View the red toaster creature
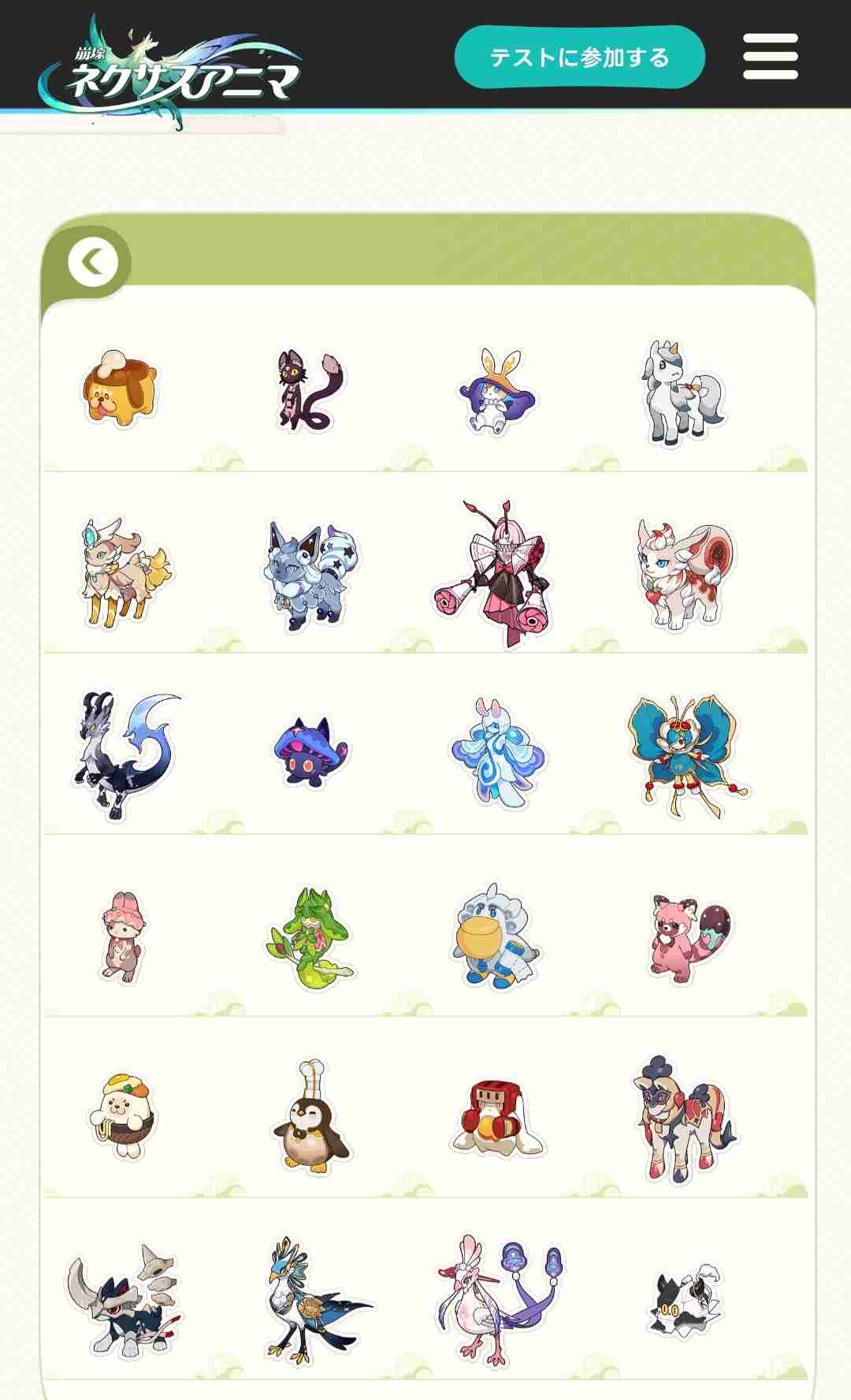The width and height of the screenshot is (851, 1400). pos(496,1119)
